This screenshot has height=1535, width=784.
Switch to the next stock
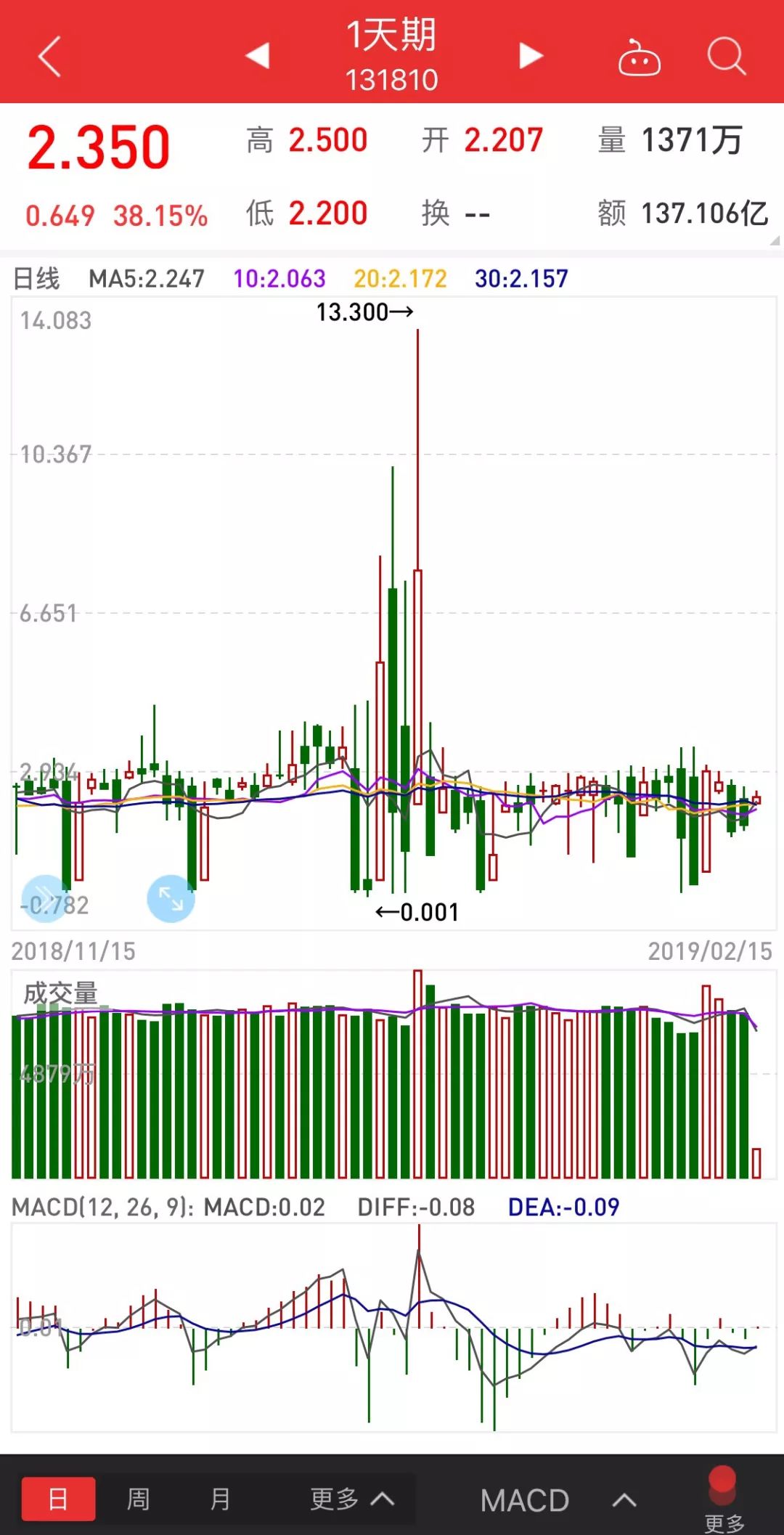531,56
